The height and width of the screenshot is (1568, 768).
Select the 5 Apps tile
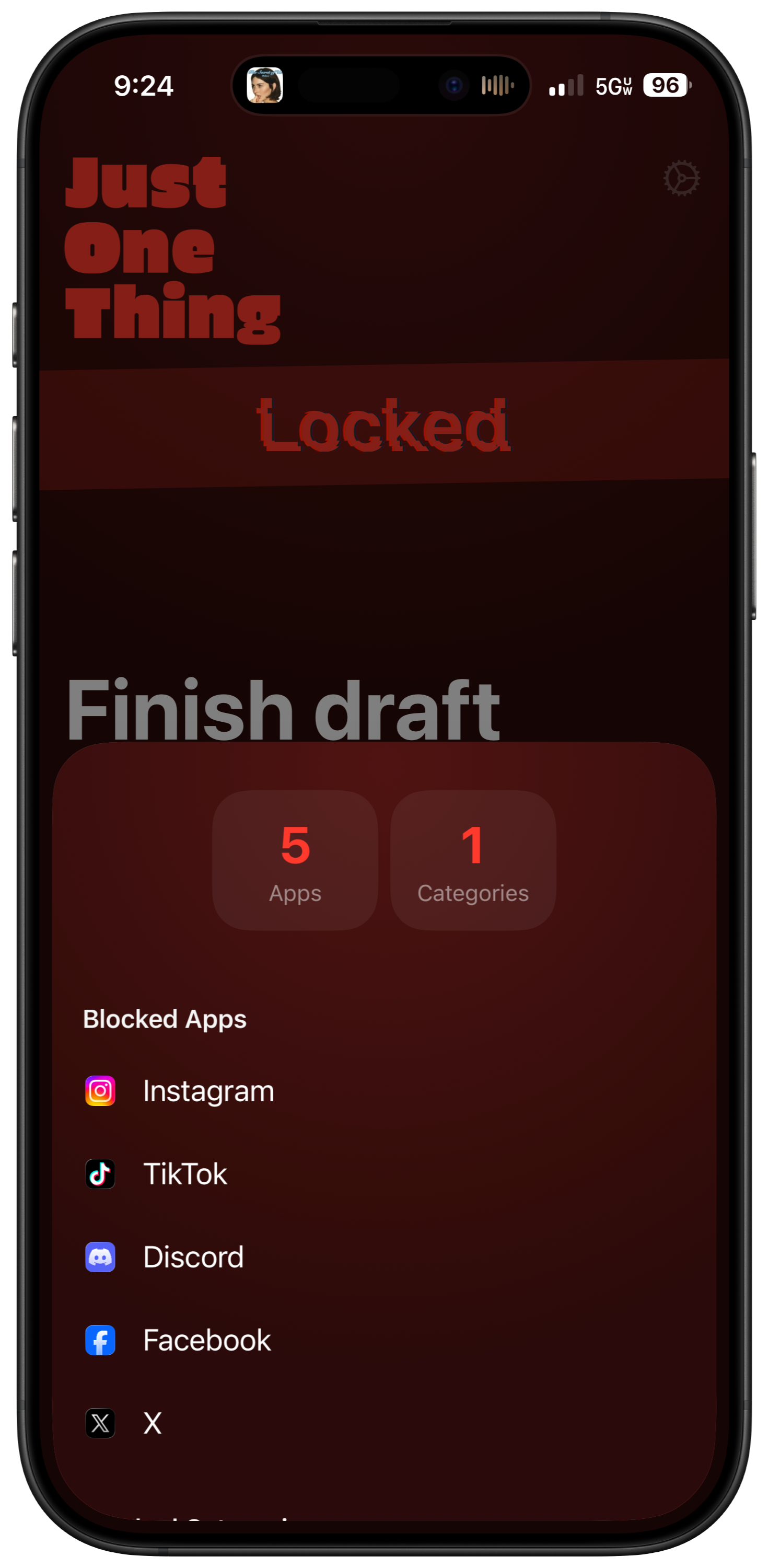point(295,860)
